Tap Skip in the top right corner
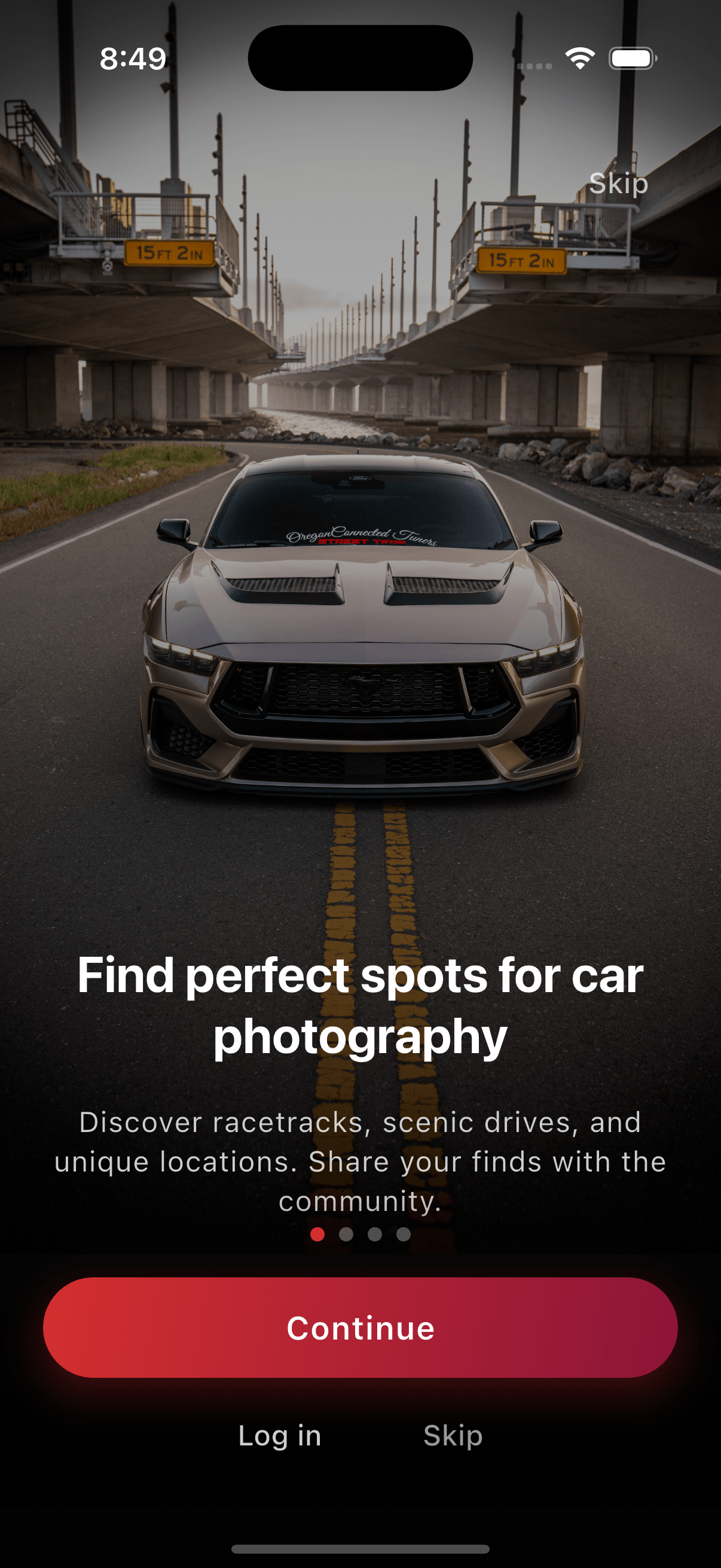This screenshot has width=721, height=1568. 618,183
